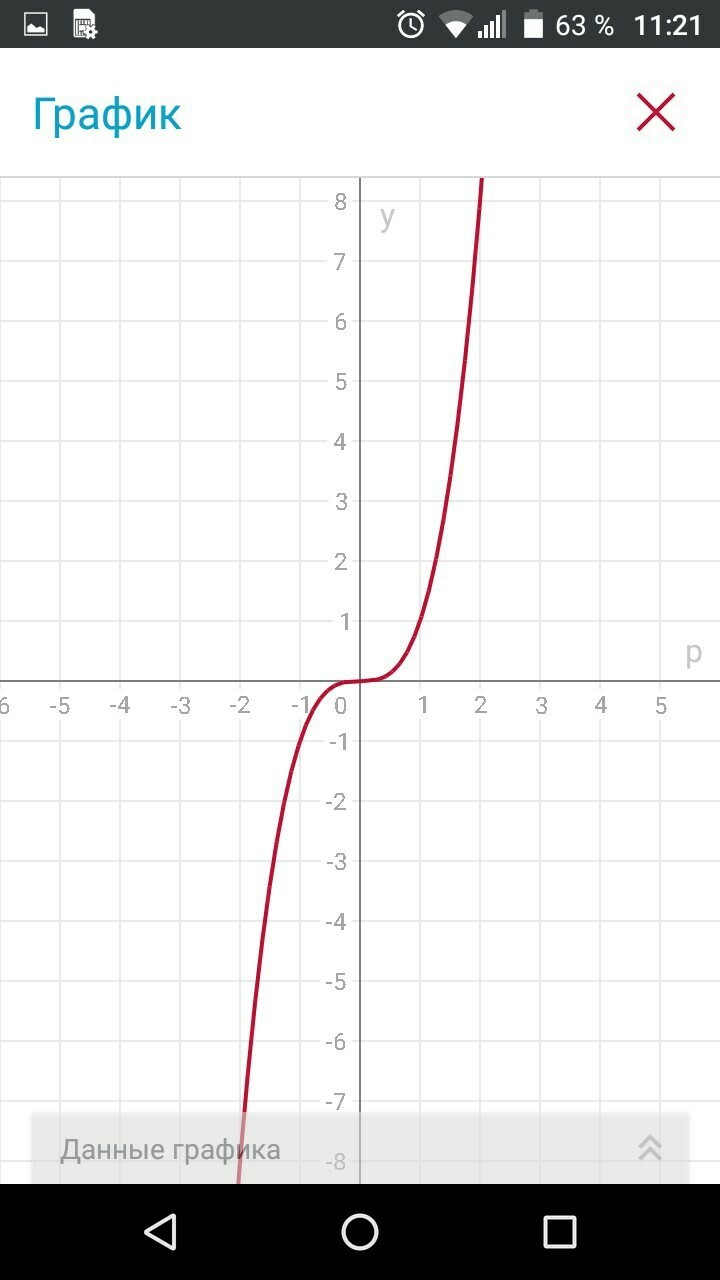Go back using the system back button
The width and height of the screenshot is (720, 1280).
click(160, 1232)
